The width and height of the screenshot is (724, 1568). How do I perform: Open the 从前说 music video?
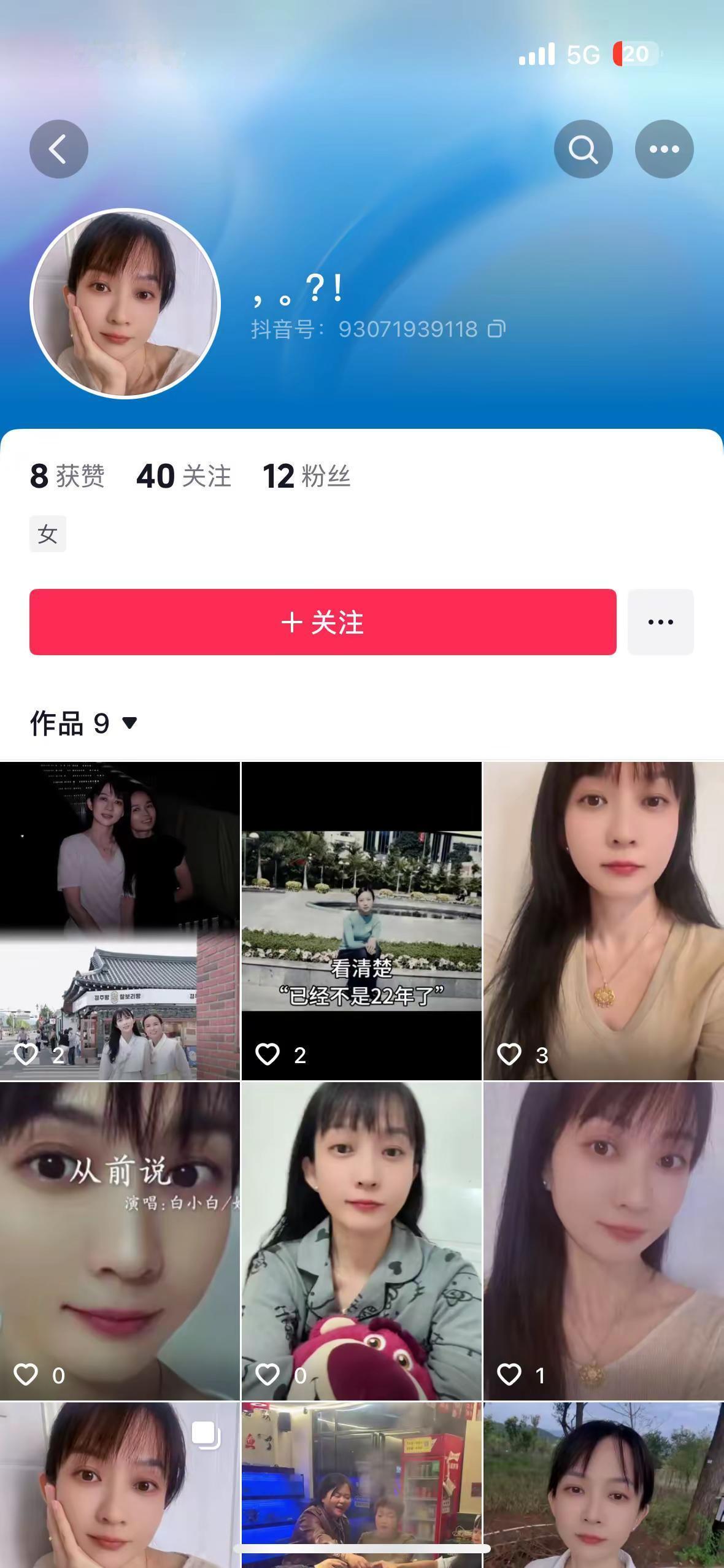(x=120, y=1227)
